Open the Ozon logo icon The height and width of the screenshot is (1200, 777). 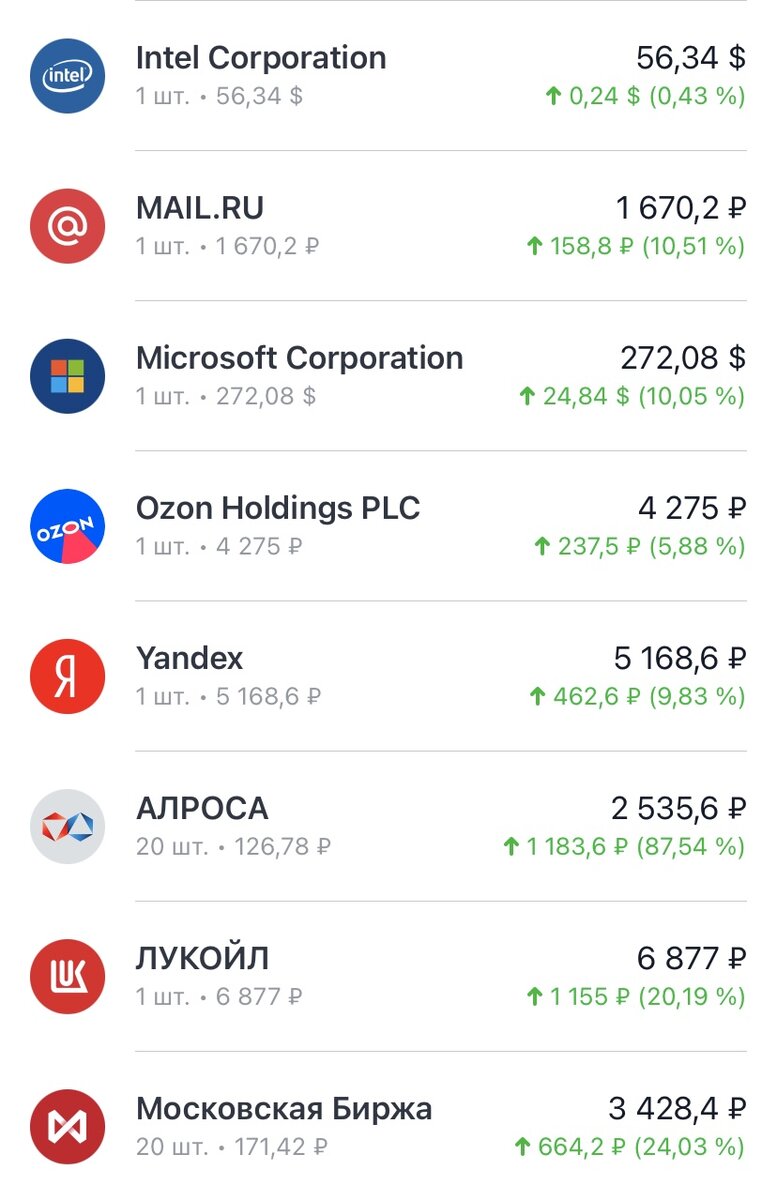point(67,526)
